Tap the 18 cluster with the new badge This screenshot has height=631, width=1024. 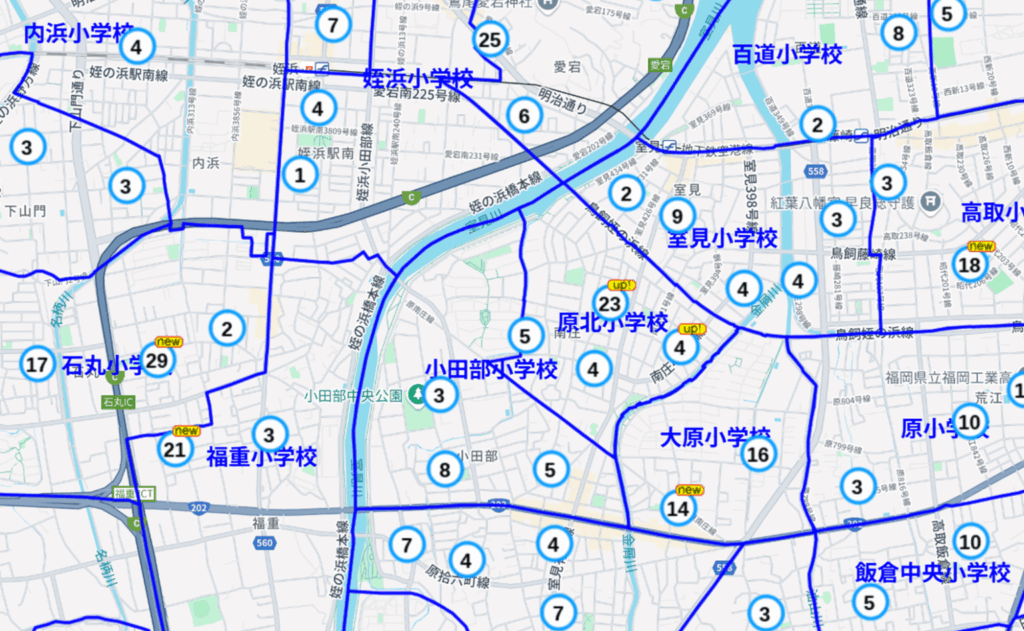tap(970, 265)
